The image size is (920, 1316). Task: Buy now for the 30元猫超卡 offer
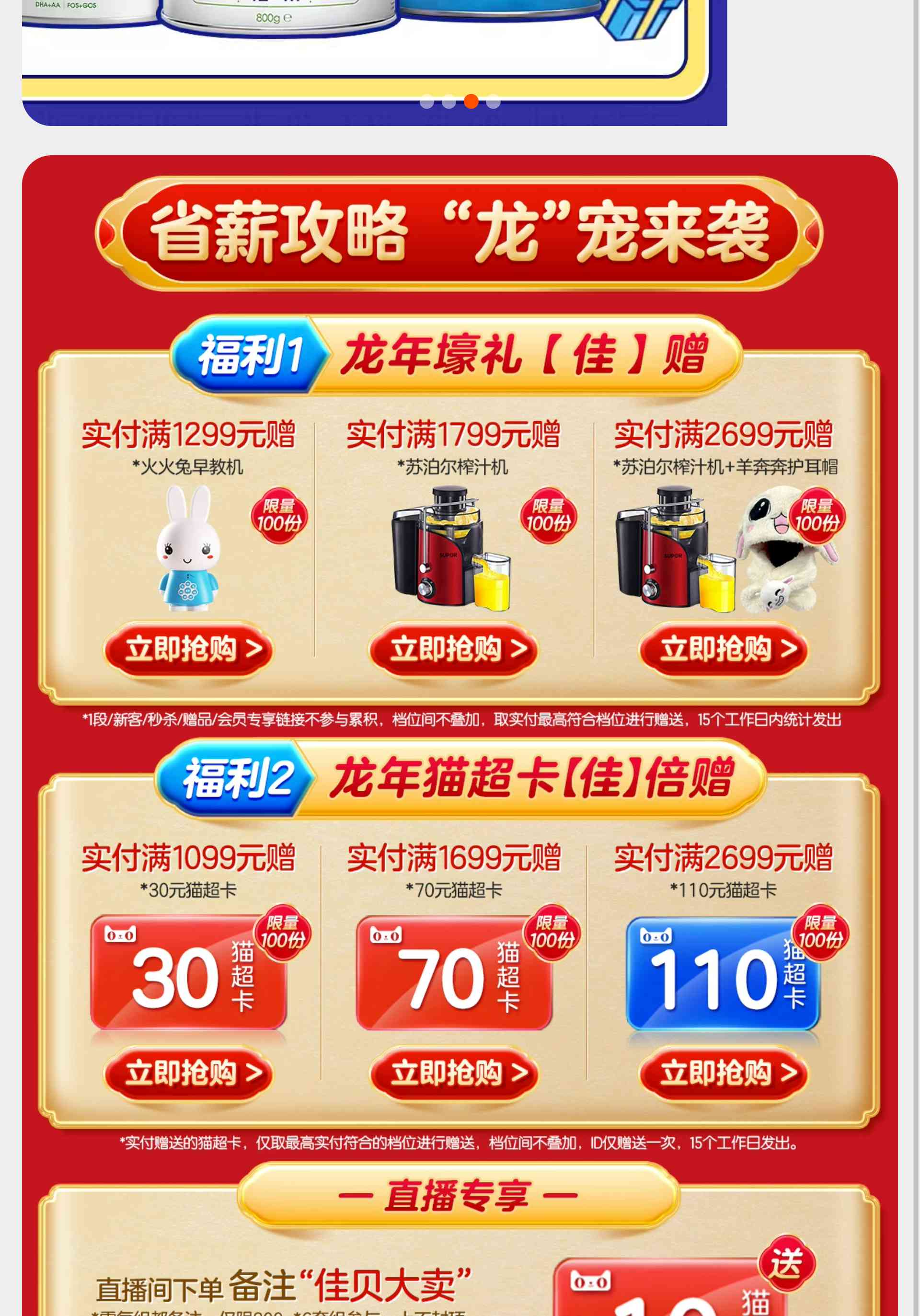[x=189, y=1073]
